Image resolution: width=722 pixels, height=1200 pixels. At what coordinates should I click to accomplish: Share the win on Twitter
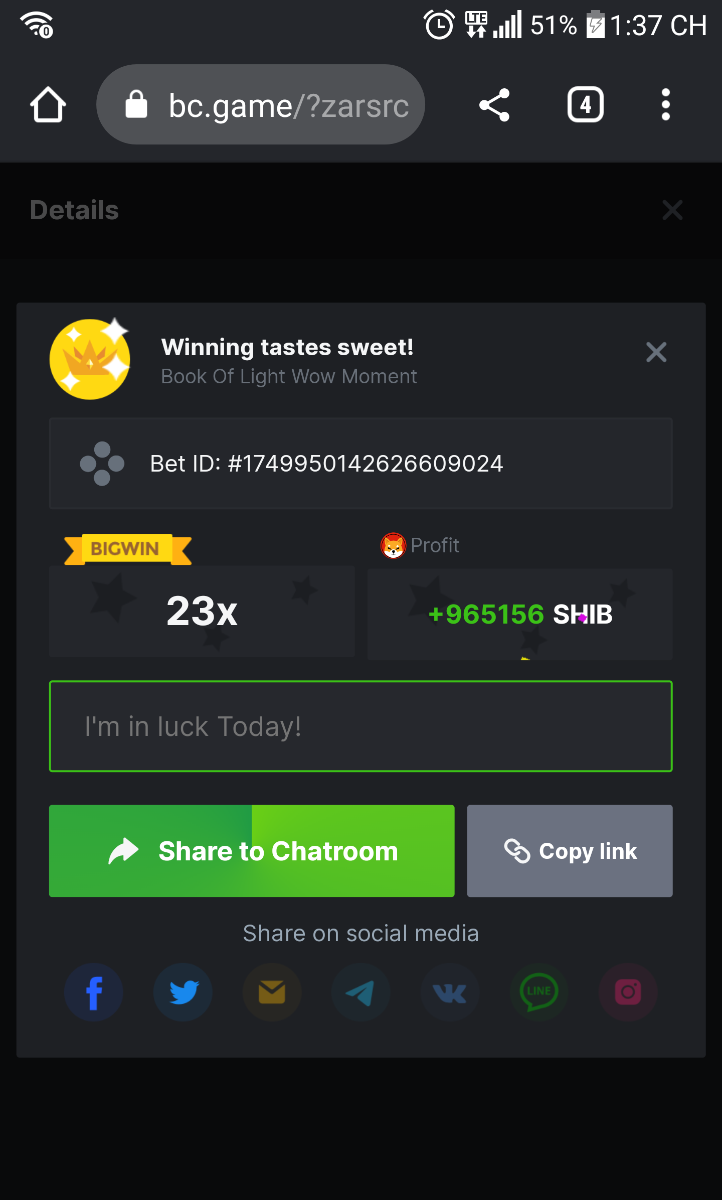183,993
